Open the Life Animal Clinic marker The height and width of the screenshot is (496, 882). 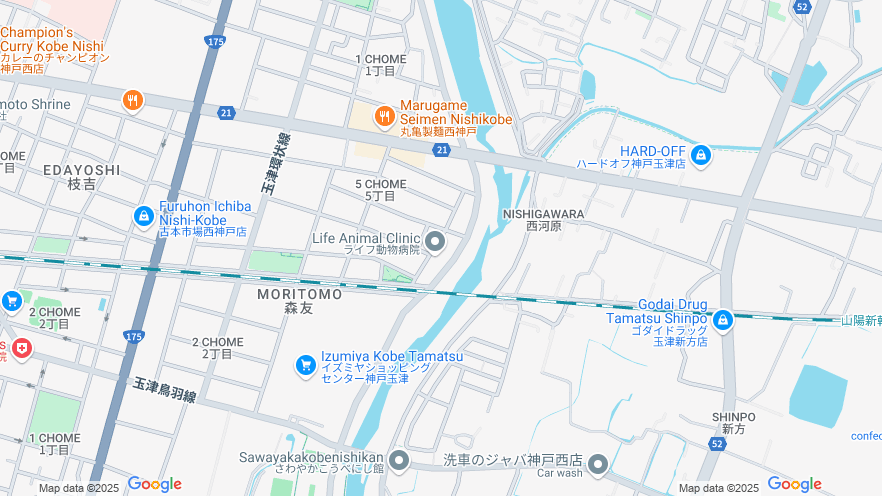pyautogui.click(x=435, y=241)
